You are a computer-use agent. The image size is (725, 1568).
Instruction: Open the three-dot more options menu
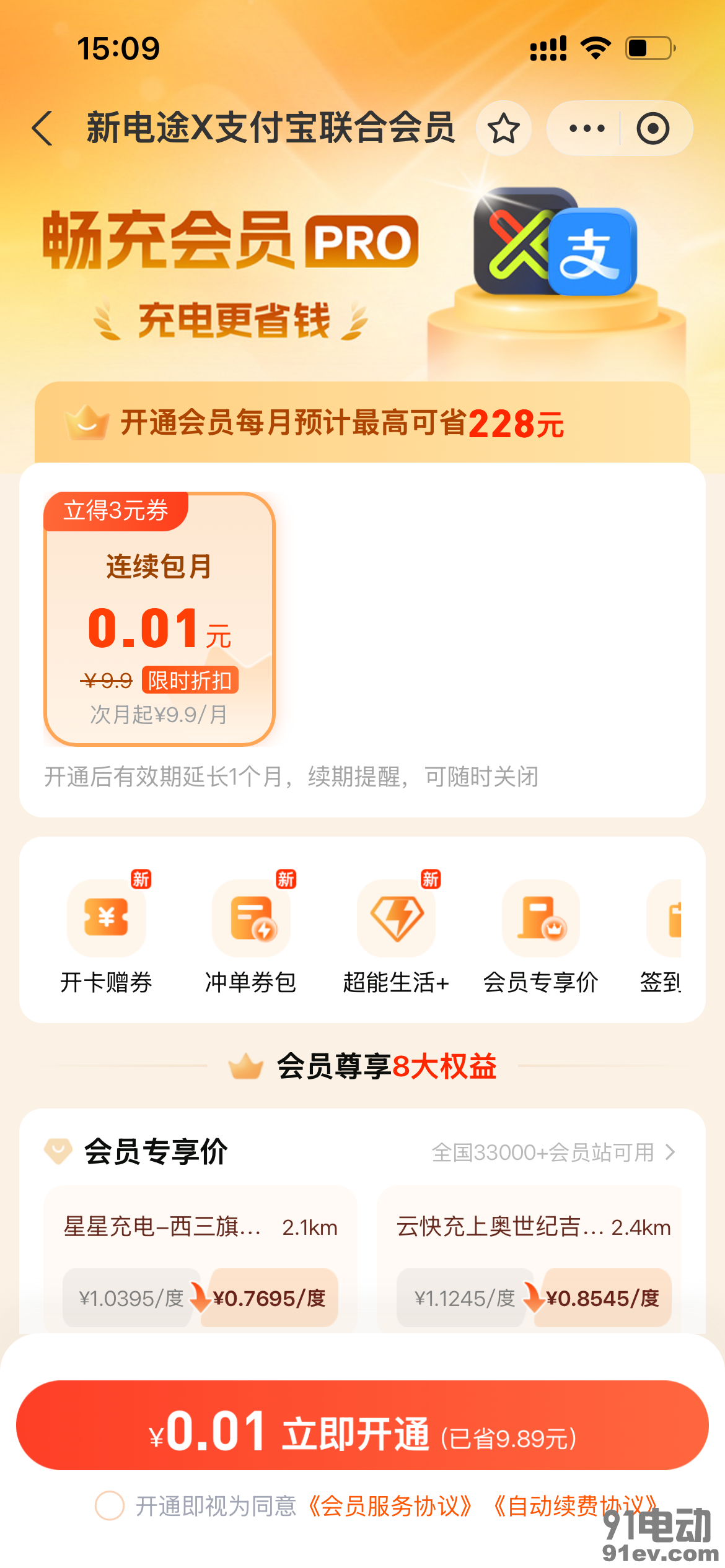tap(586, 129)
